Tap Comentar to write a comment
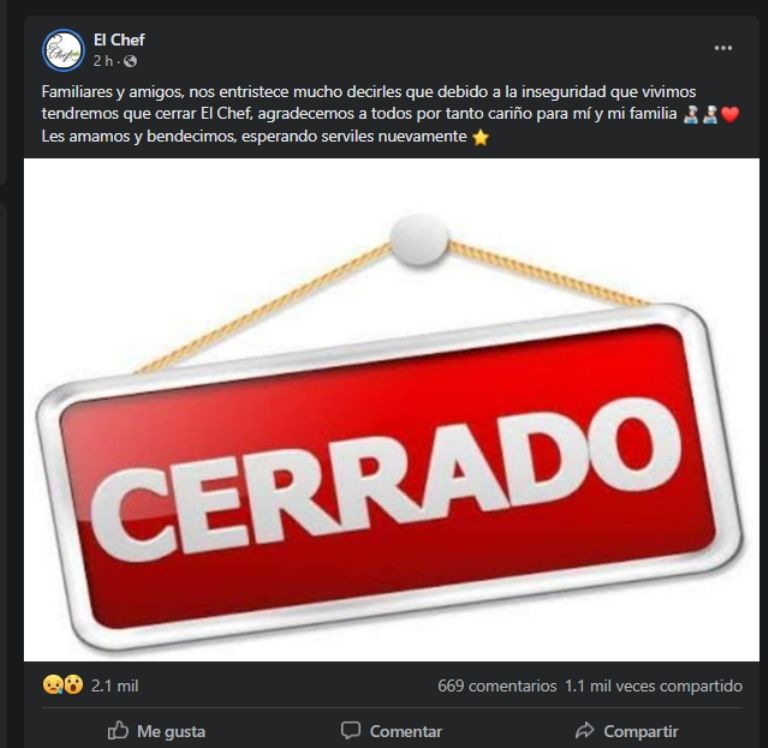 click(391, 731)
